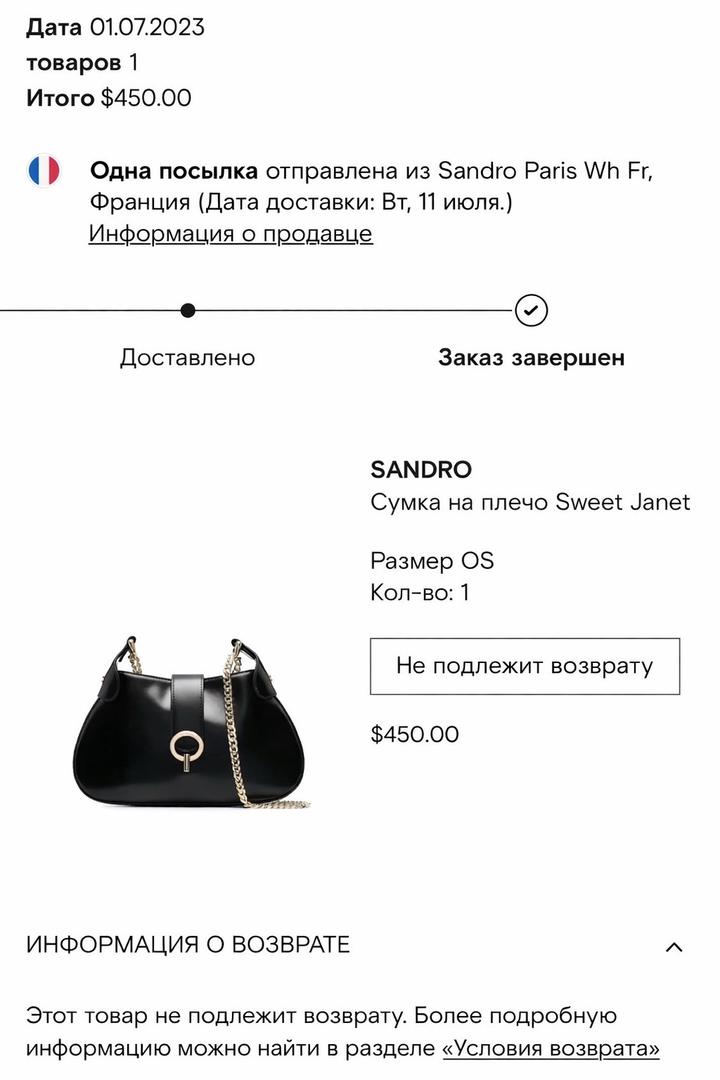The height and width of the screenshot is (1080, 720).
Task: Open the Sandro Sweet Janet bag image
Action: [191, 720]
